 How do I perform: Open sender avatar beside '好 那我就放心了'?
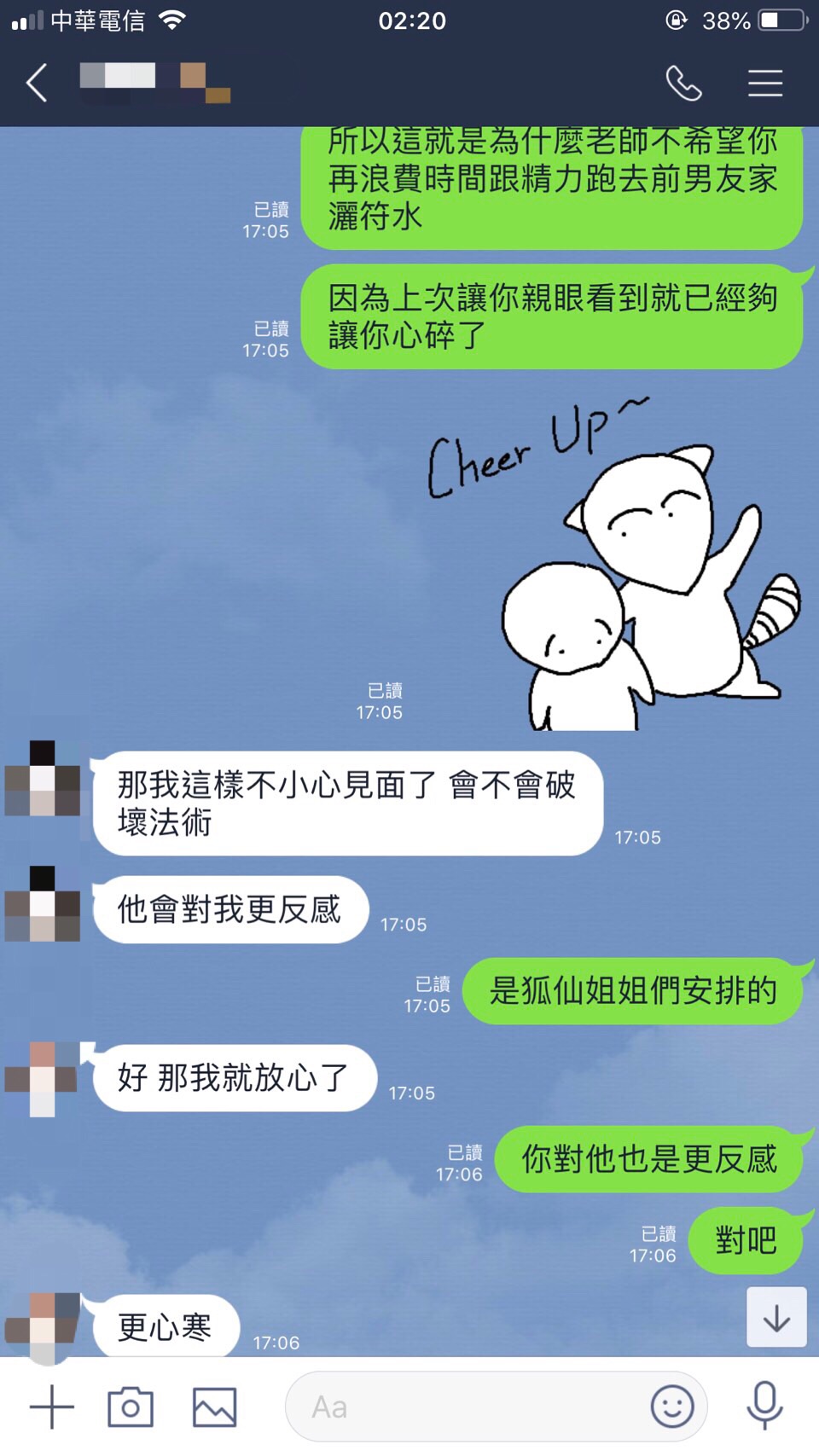(43, 1078)
